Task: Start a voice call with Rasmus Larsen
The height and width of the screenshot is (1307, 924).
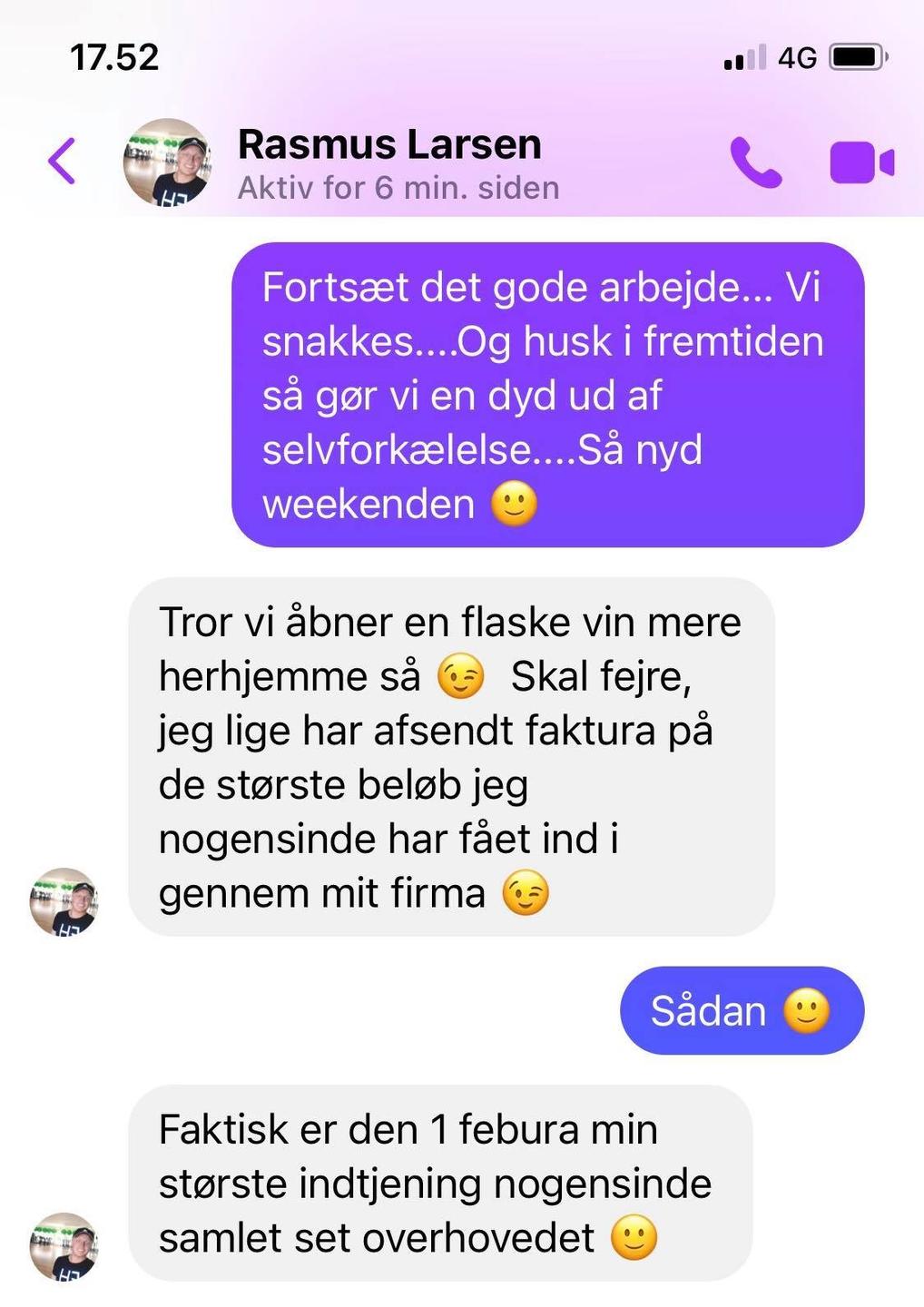Action: (x=755, y=162)
